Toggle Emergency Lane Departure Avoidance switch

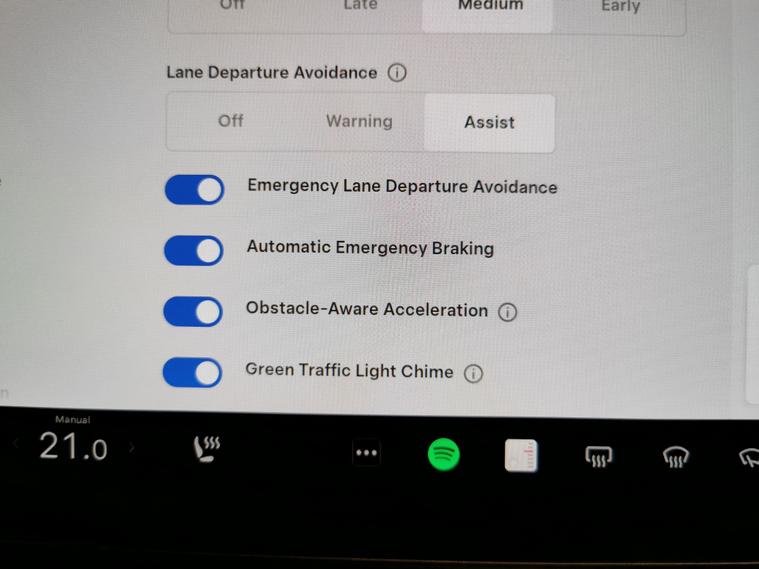pos(194,189)
